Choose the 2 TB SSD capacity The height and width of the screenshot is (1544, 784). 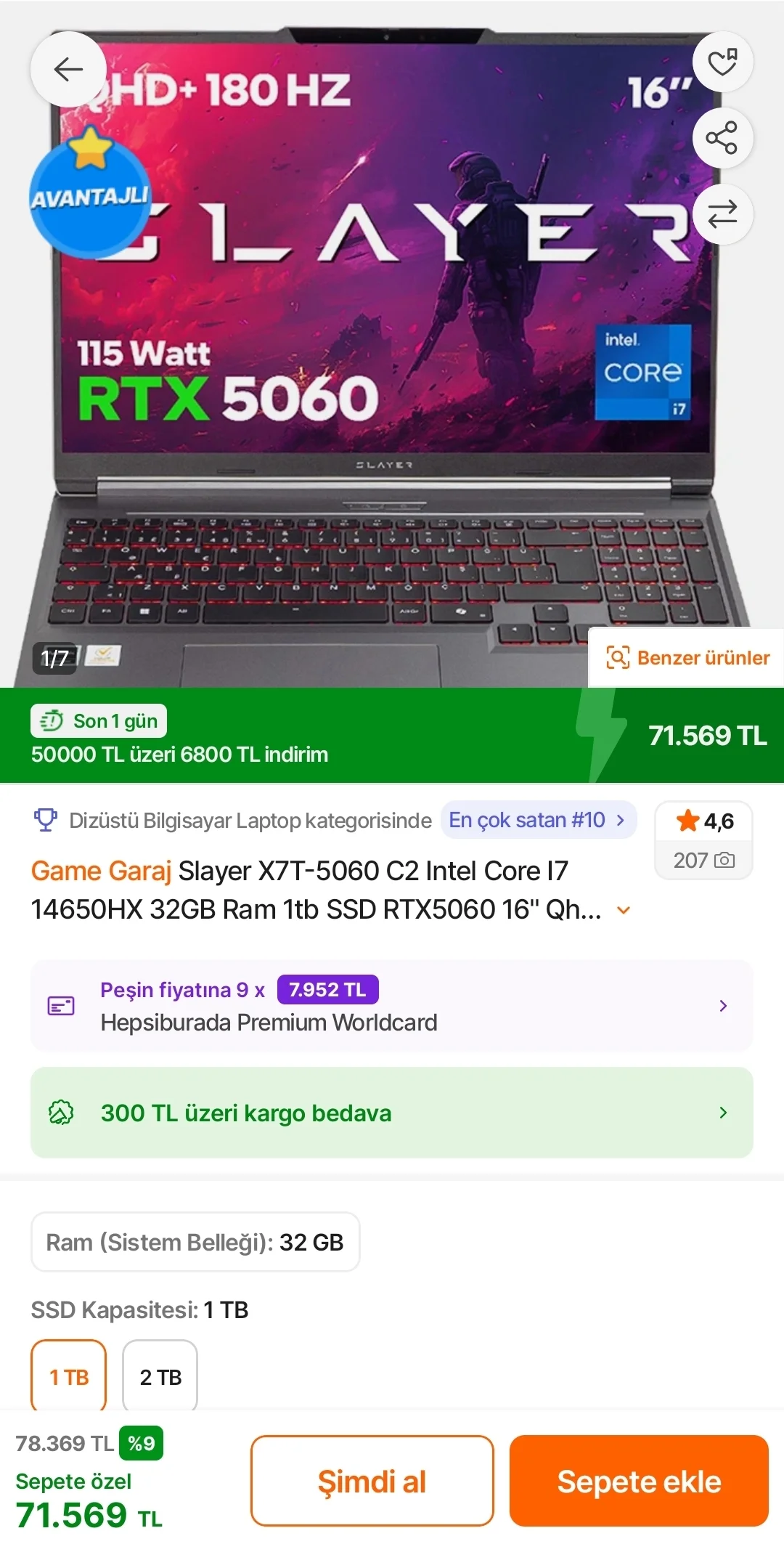click(160, 1376)
